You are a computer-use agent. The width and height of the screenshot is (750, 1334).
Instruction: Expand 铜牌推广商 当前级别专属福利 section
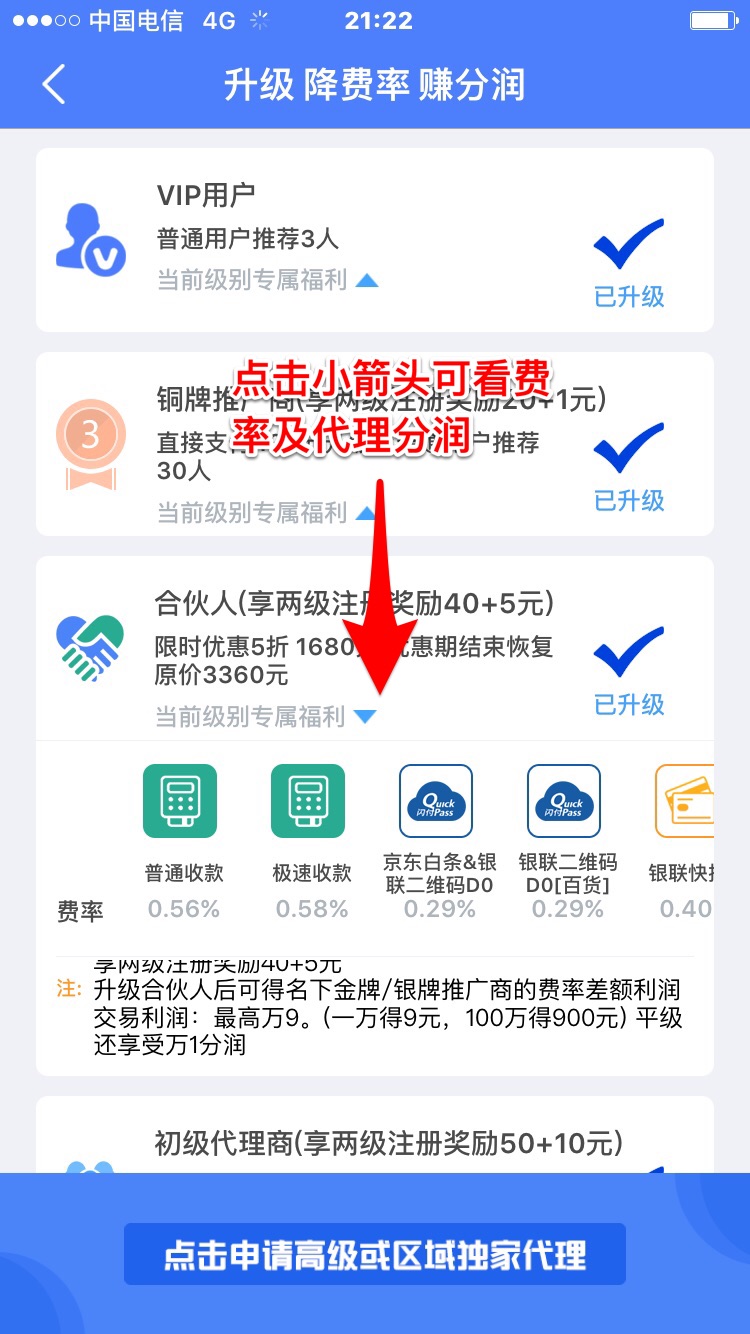click(x=367, y=515)
